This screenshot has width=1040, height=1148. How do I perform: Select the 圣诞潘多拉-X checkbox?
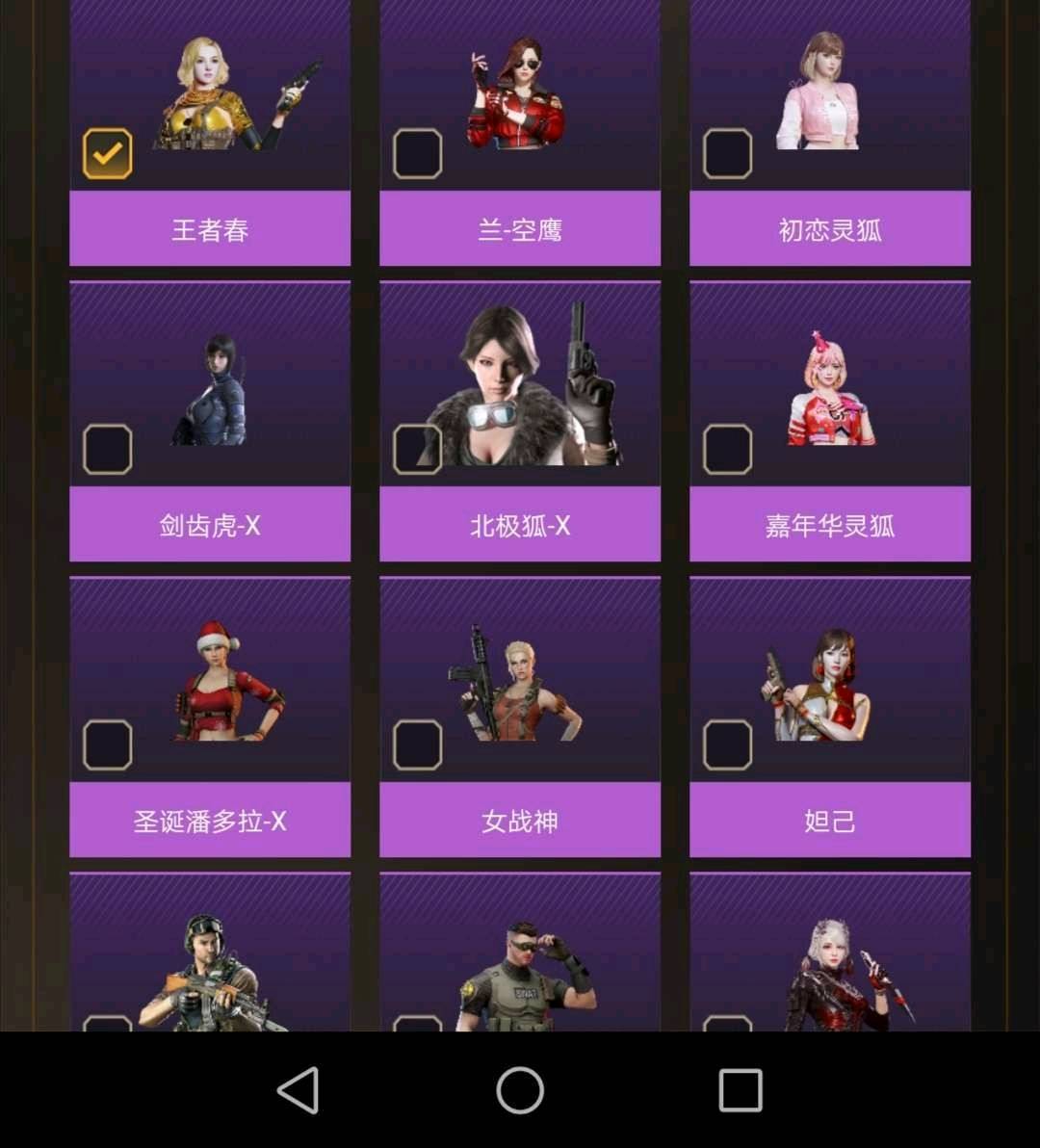[x=108, y=745]
